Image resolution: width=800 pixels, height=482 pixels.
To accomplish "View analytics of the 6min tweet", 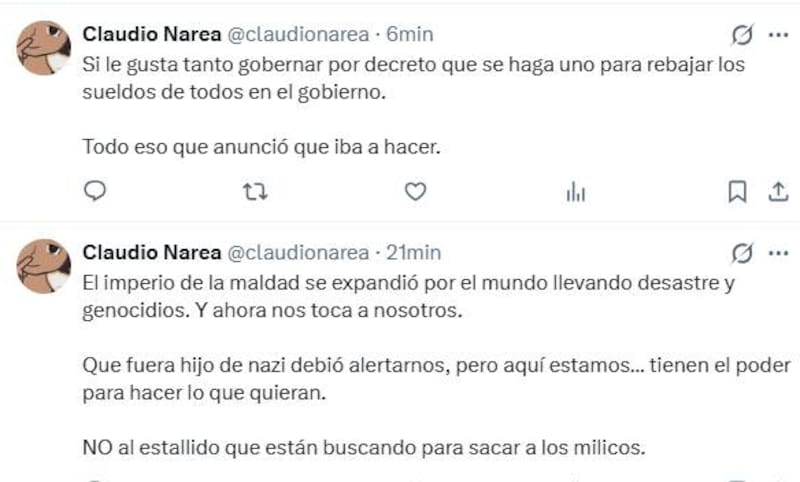I will coord(576,191).
